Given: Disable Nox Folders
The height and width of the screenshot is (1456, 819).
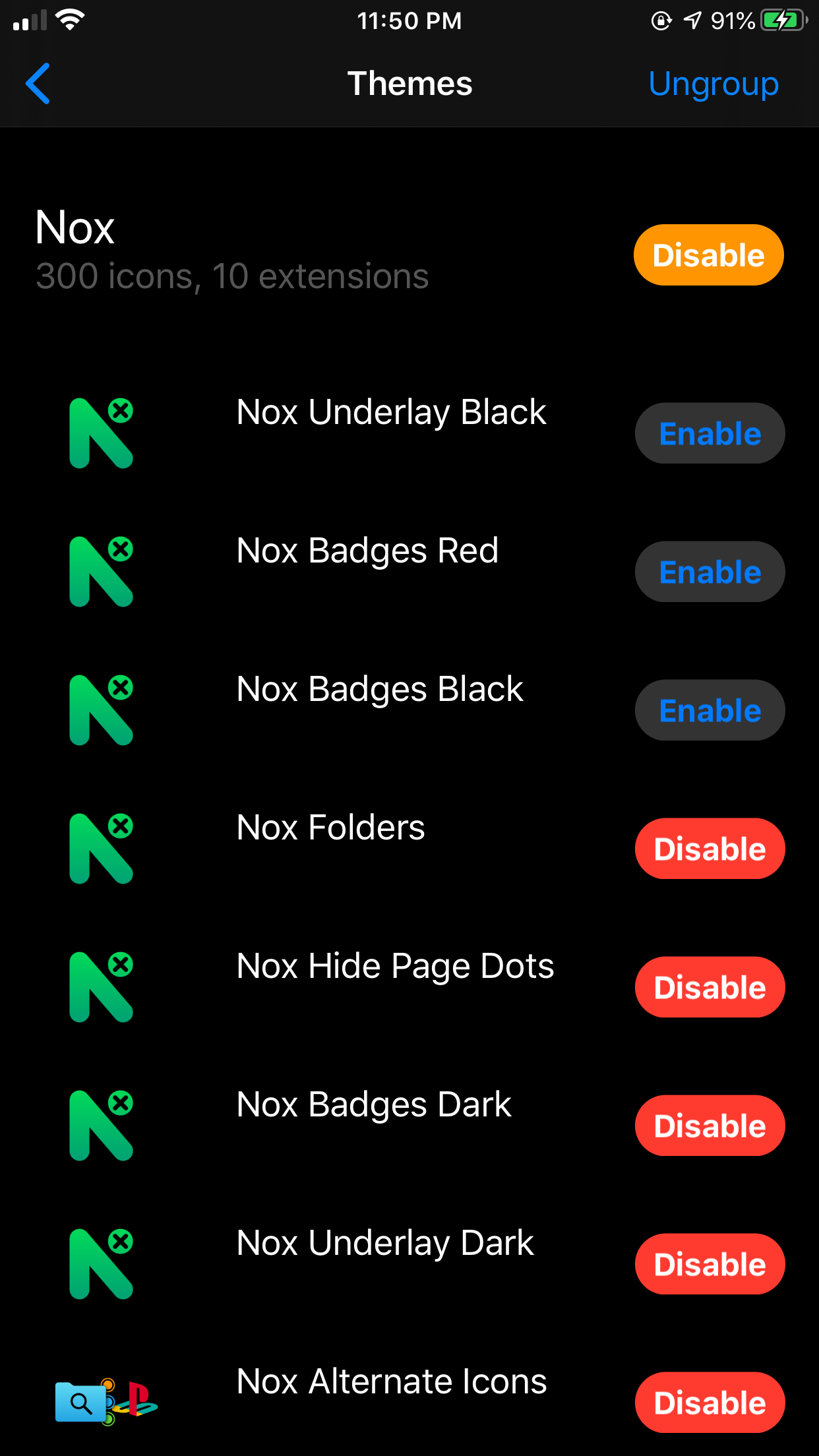Looking at the screenshot, I should tap(710, 849).
